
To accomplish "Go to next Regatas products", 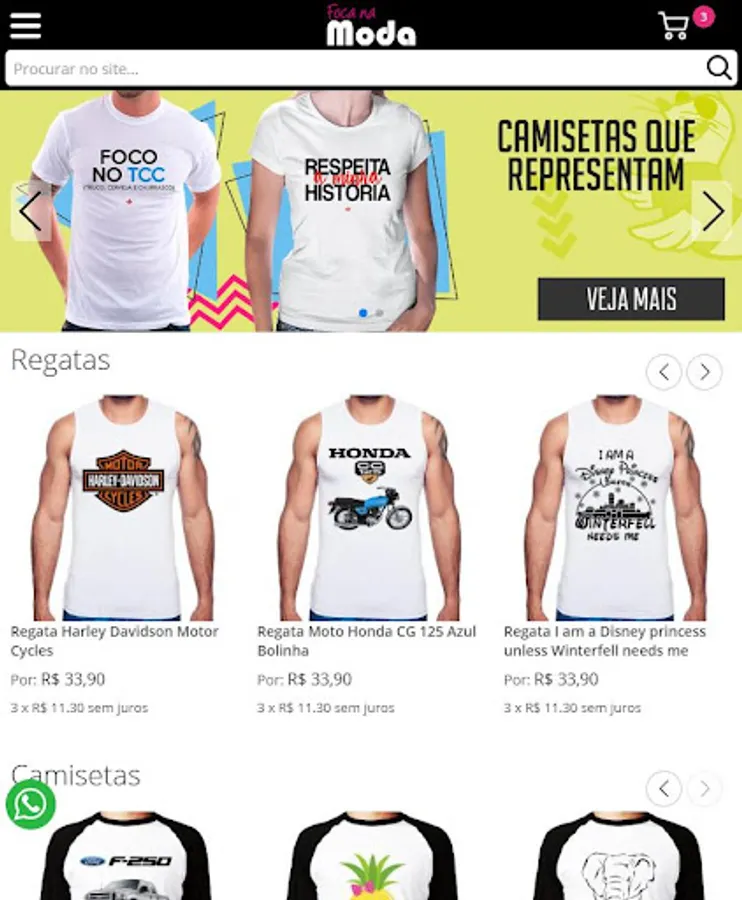I will tap(705, 372).
